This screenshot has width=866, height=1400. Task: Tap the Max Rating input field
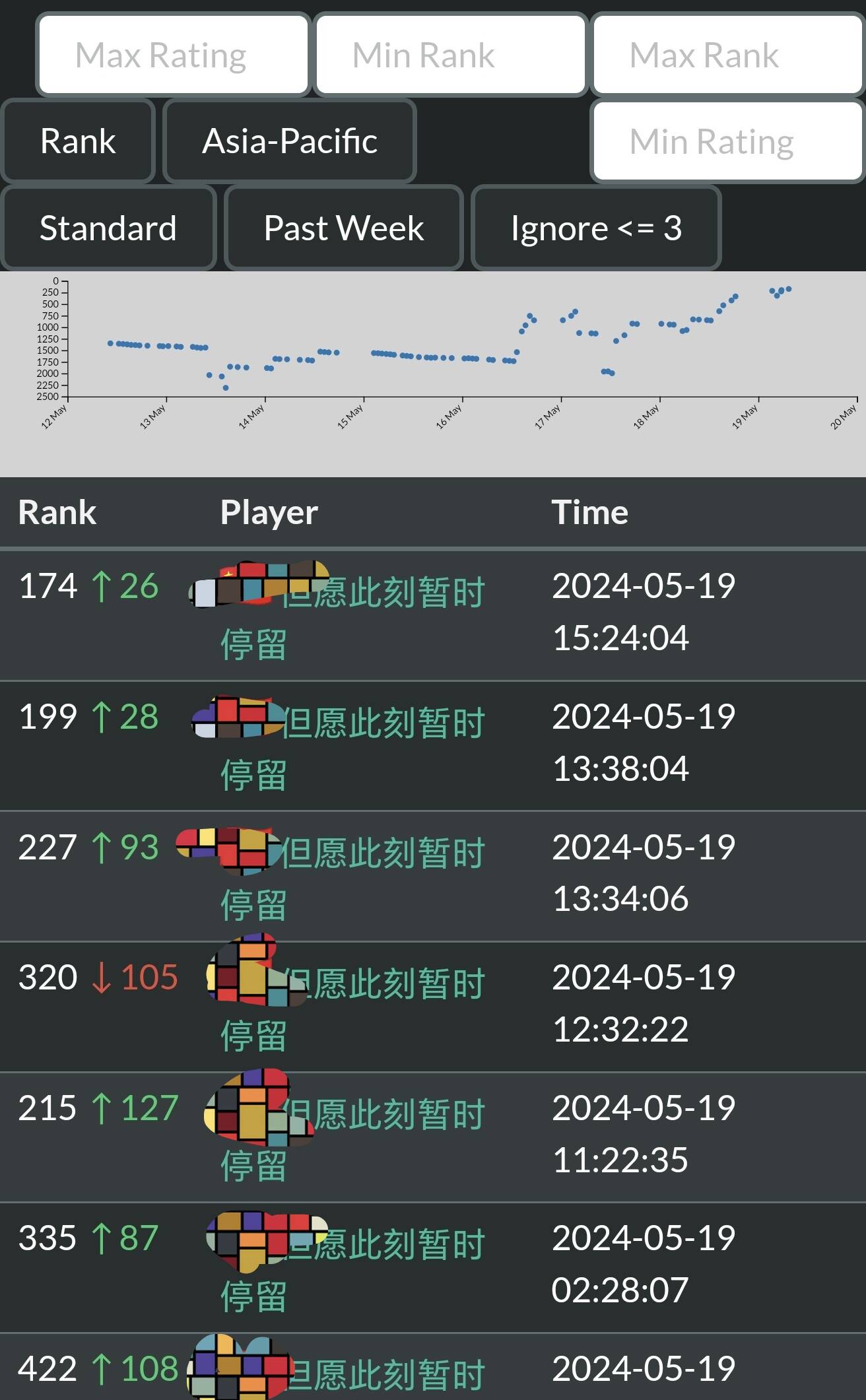[x=174, y=55]
